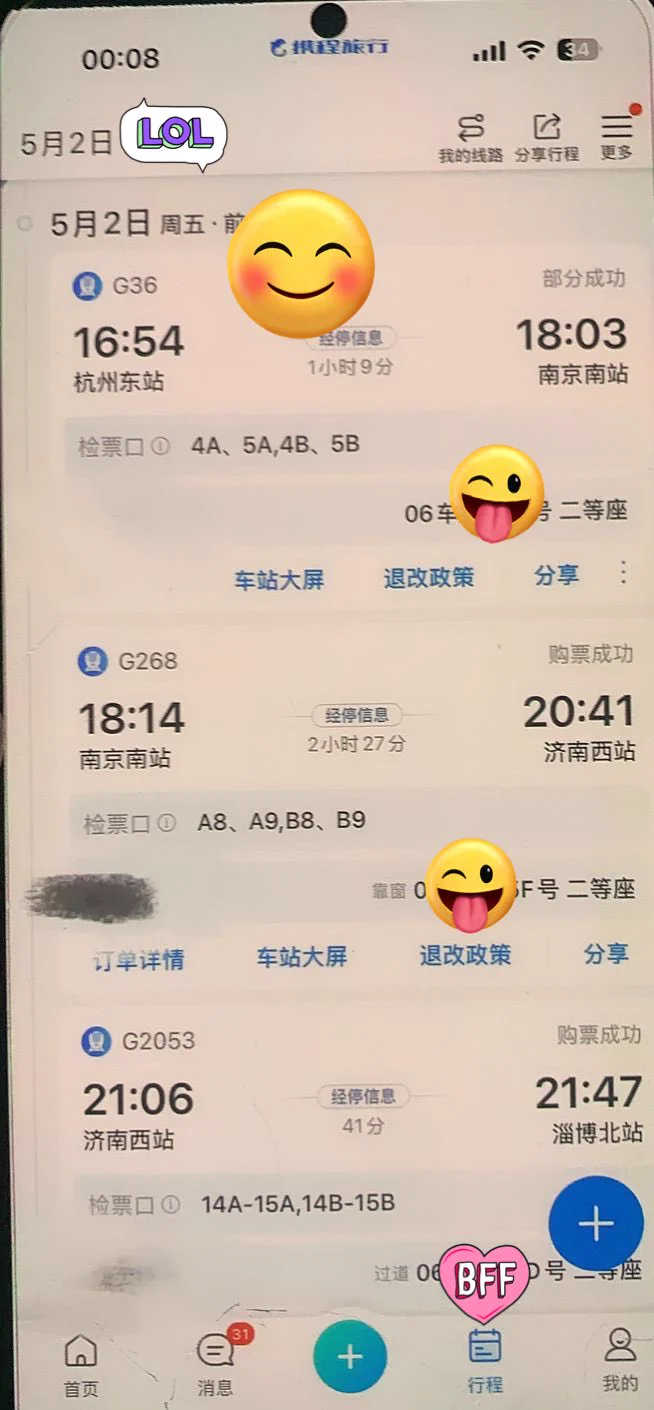Open the 消息 tab with 31 unread
This screenshot has height=1410, width=654.
pyautogui.click(x=215, y=1364)
